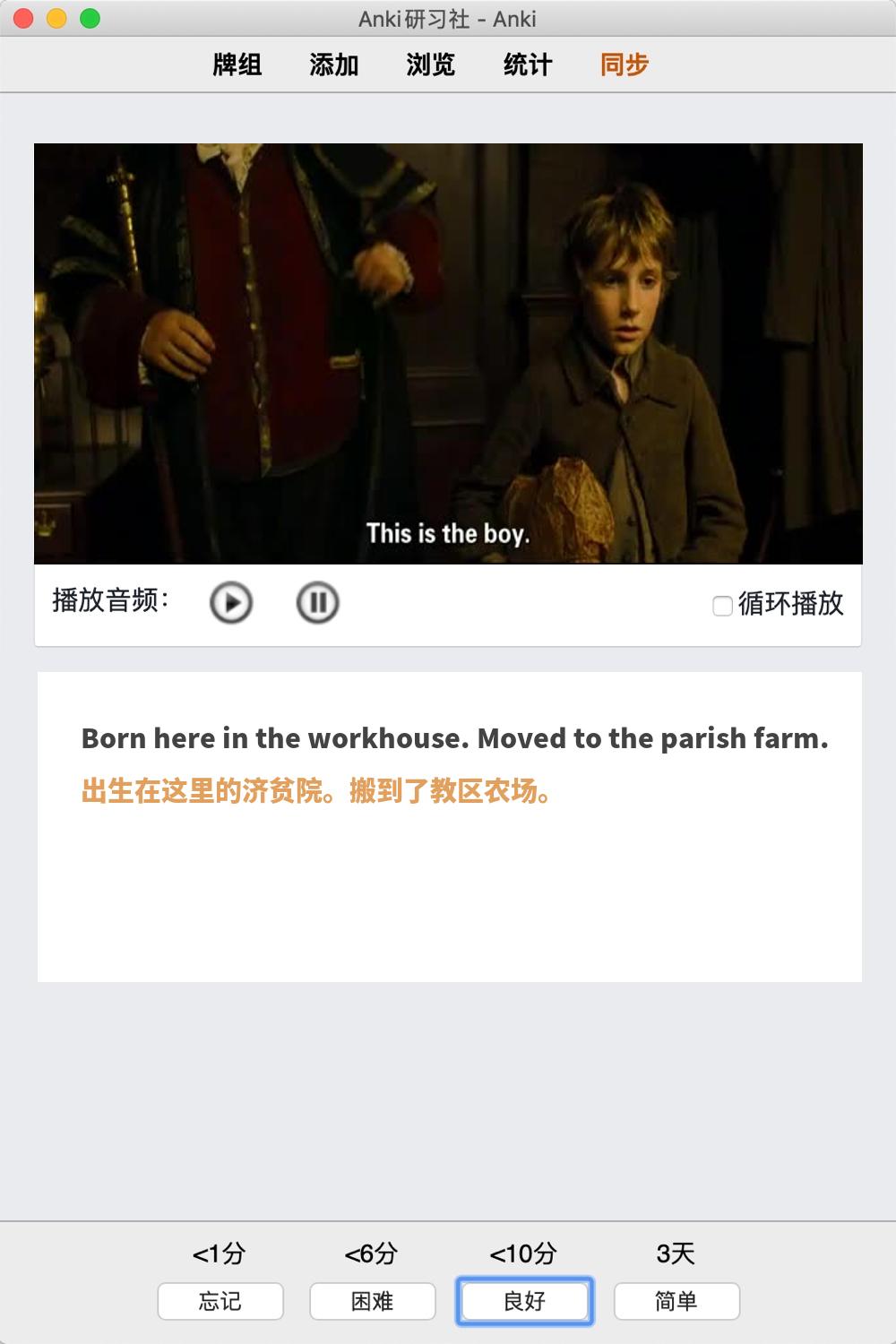Open the 牌组 decks view
Screen dimensions: 896x1344
[237, 65]
